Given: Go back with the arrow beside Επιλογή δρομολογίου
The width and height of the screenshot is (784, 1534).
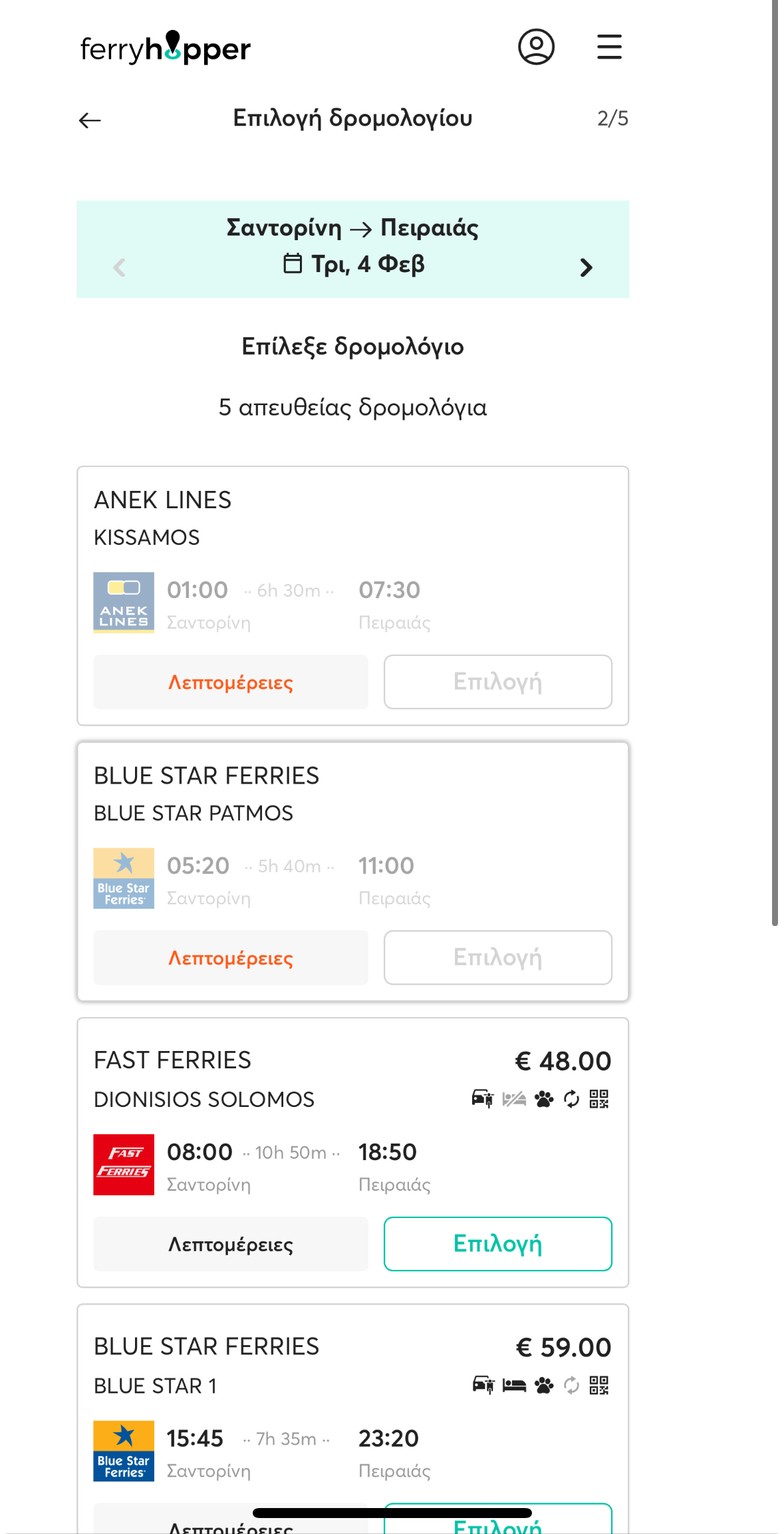Looking at the screenshot, I should [x=90, y=120].
